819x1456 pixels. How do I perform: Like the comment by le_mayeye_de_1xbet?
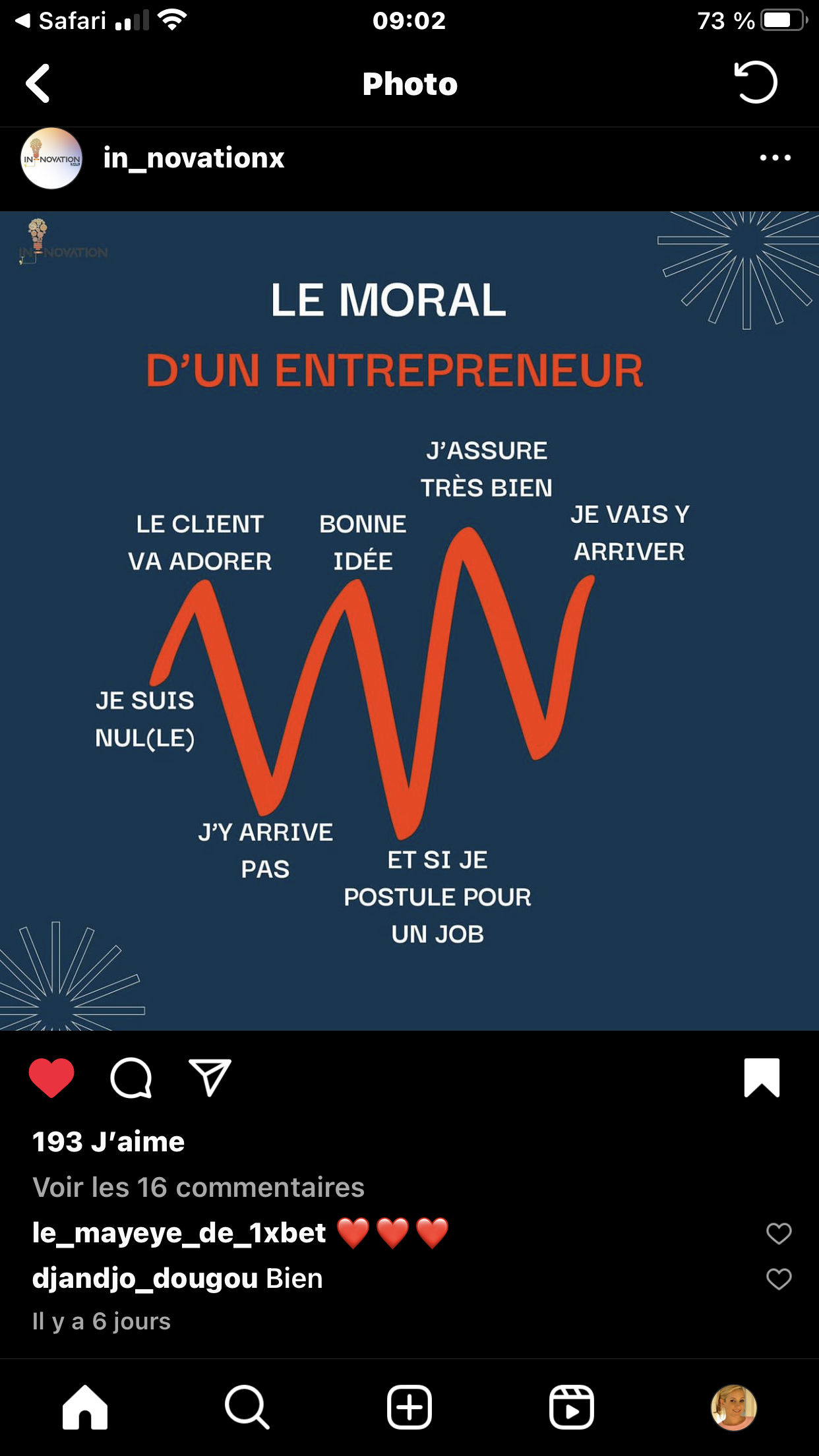pos(779,1233)
